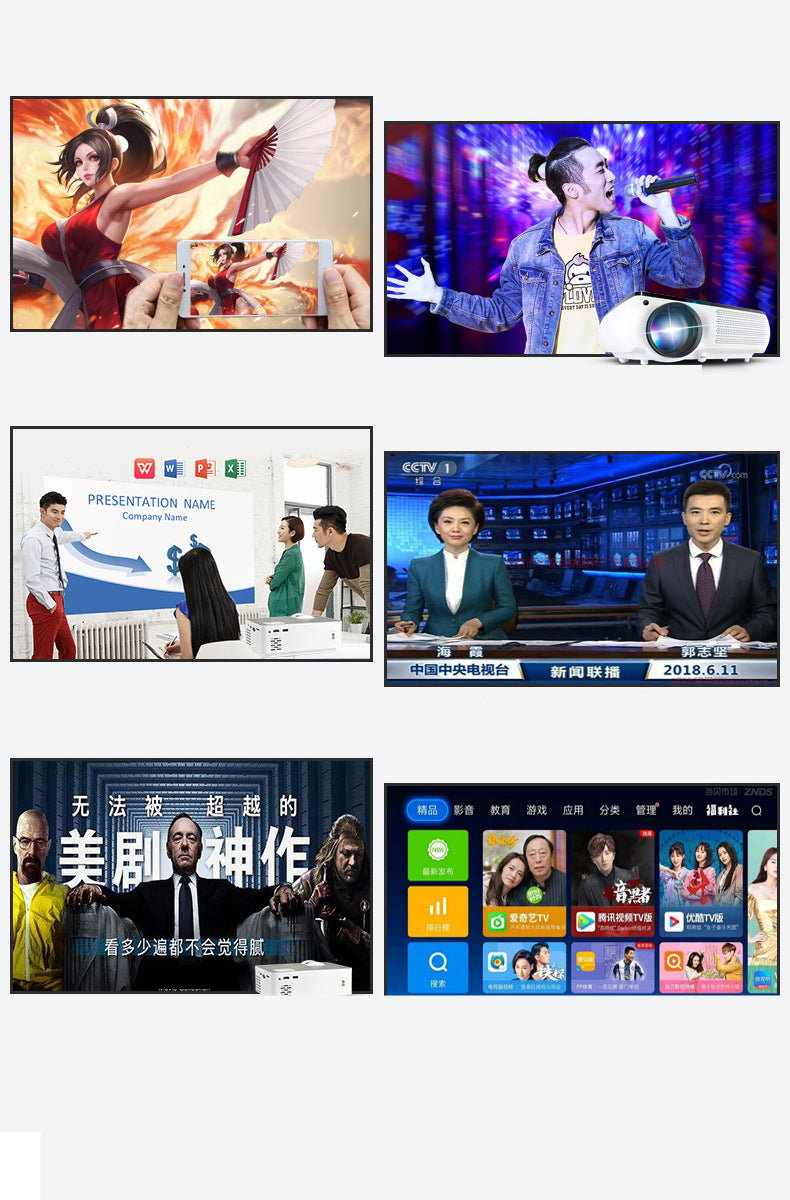790x1200 pixels.
Task: Open the 我的 menu item
Action: tap(681, 810)
